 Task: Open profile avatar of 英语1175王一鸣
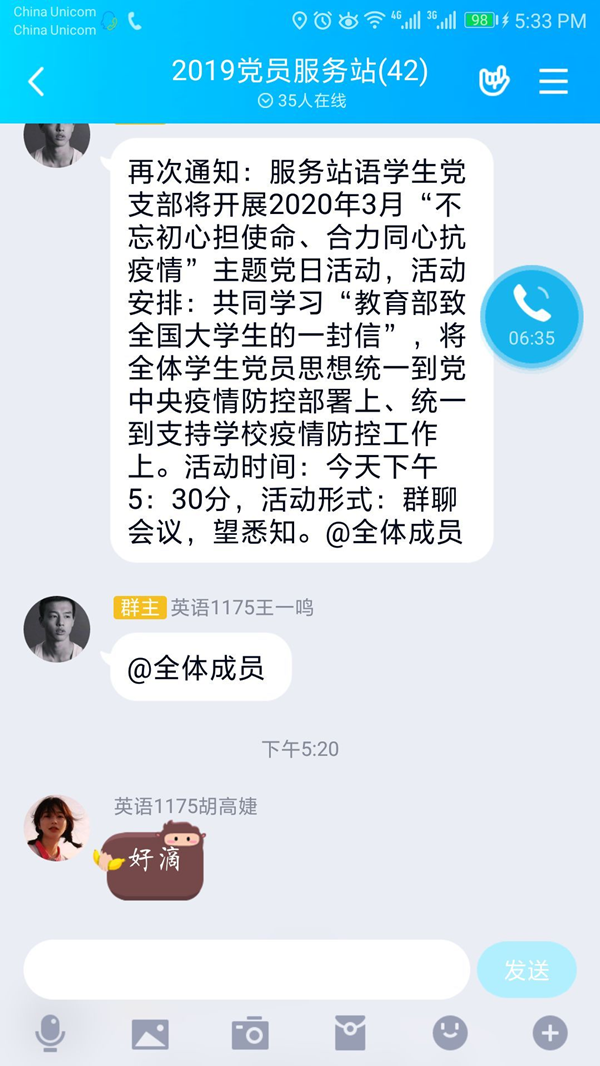[57, 629]
